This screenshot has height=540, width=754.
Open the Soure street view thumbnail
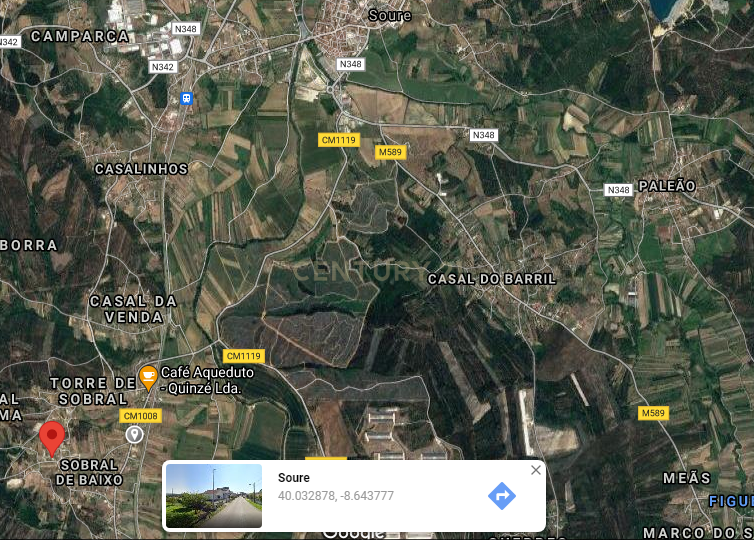click(214, 496)
